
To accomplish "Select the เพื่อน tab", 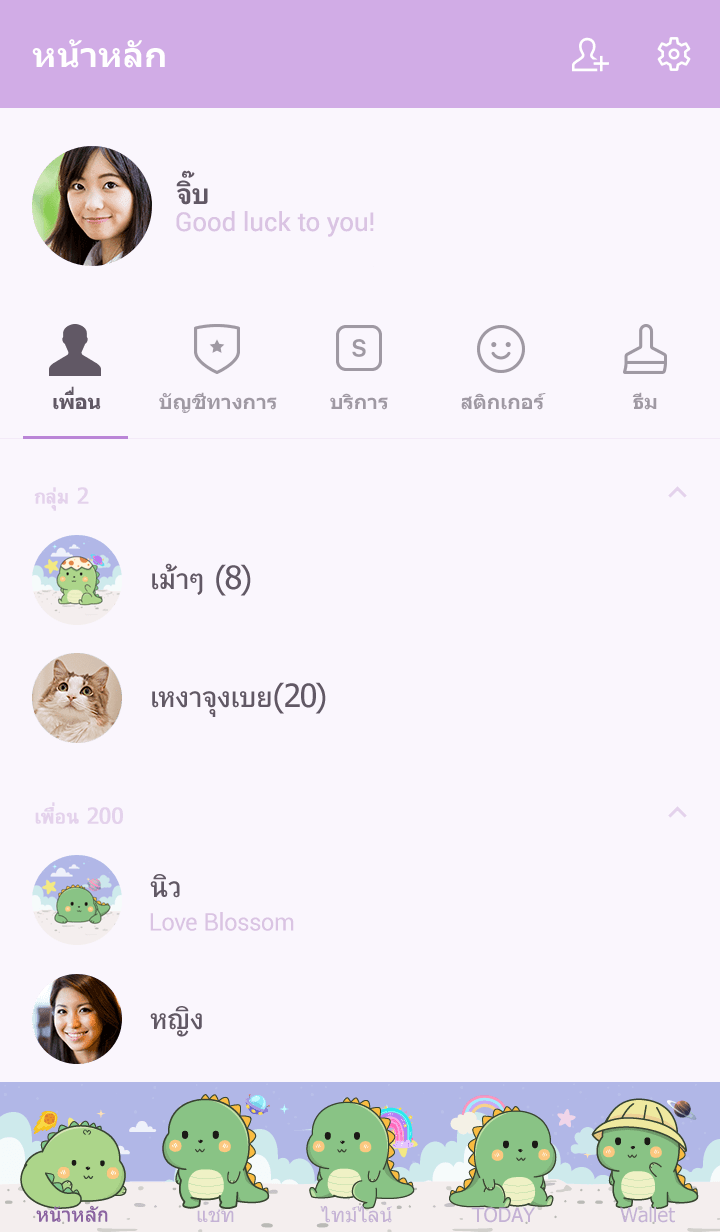I will click(x=76, y=370).
